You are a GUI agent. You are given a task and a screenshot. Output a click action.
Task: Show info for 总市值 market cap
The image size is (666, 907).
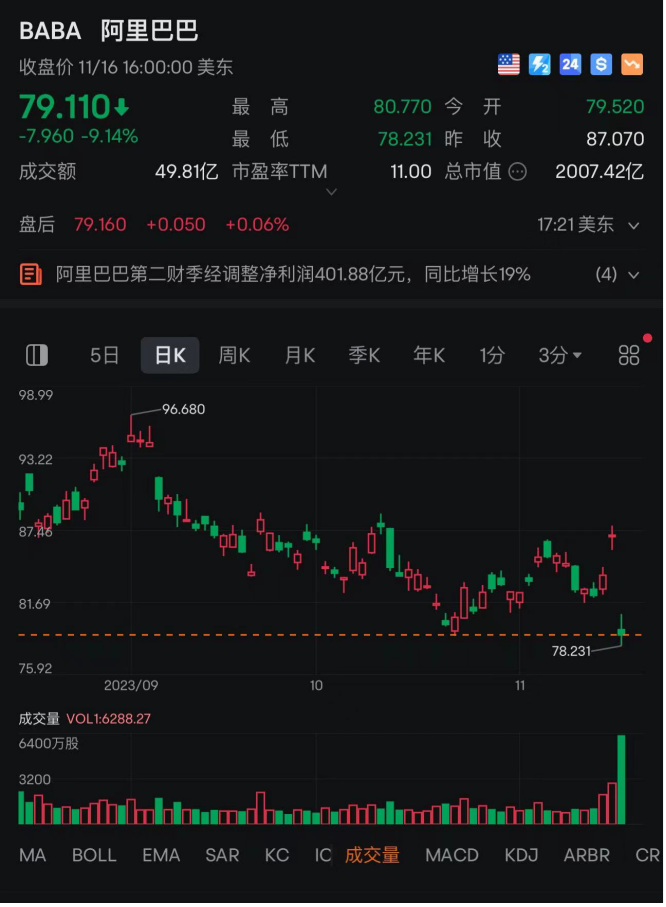(517, 172)
